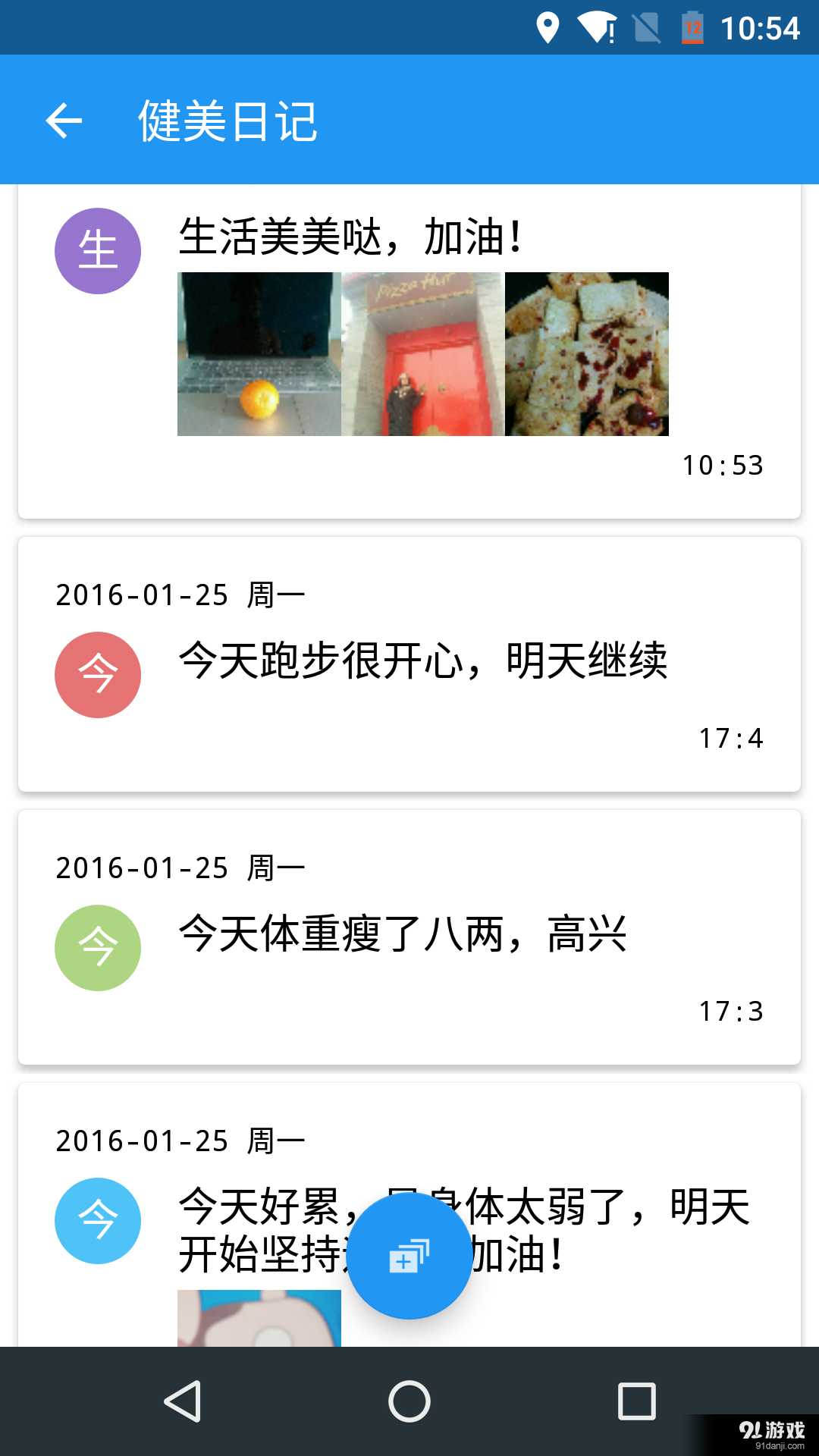Tap the blue 今 icon on tired entry
Viewport: 819px width, 1456px height.
97,1221
